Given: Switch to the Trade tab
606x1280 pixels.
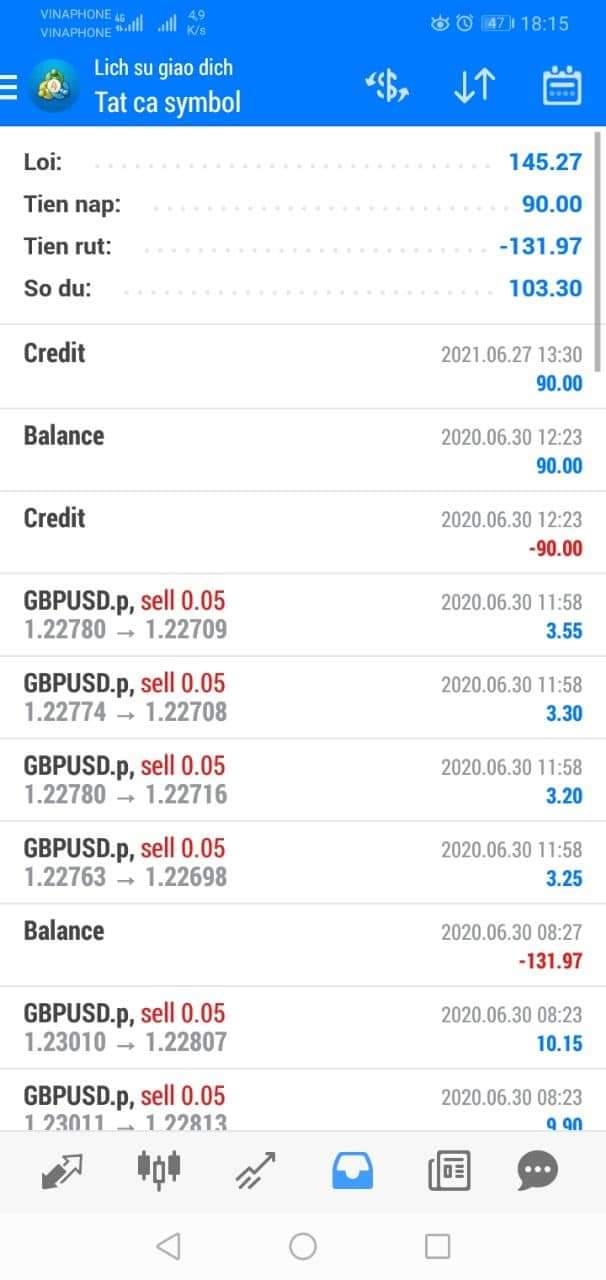Looking at the screenshot, I should pyautogui.click(x=256, y=1170).
